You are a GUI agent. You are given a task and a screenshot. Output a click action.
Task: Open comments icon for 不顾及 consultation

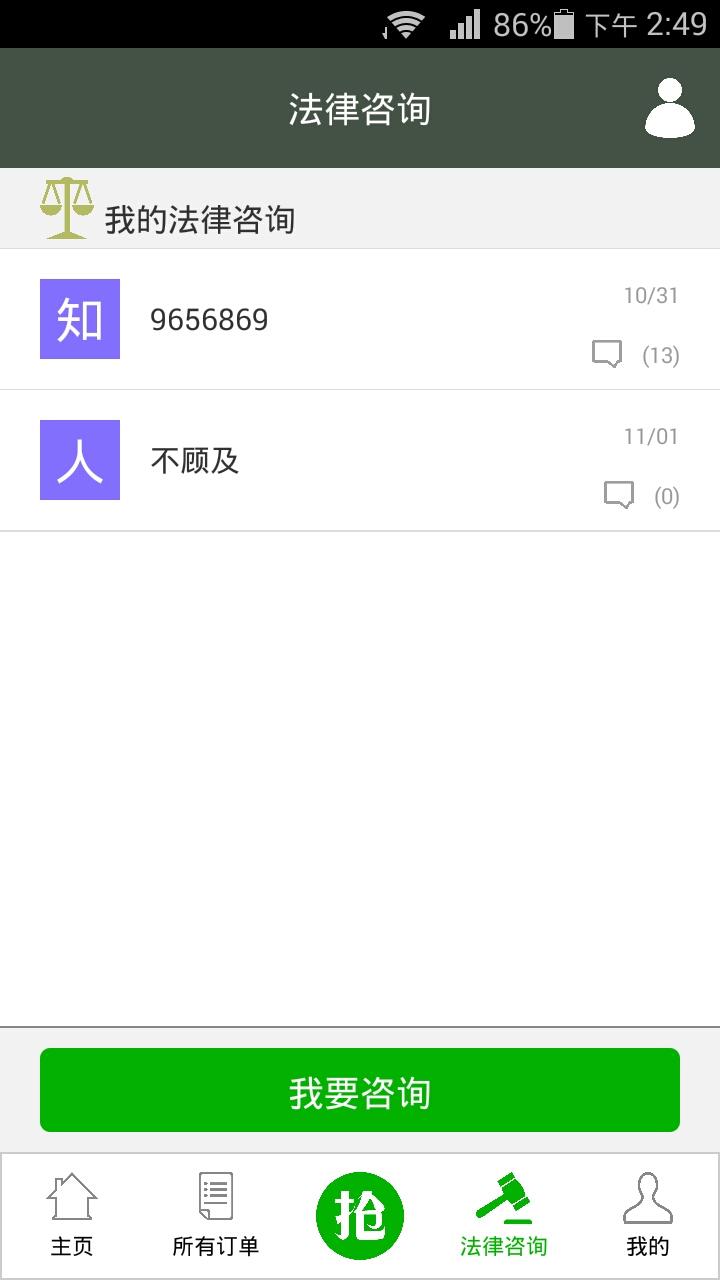click(x=619, y=494)
